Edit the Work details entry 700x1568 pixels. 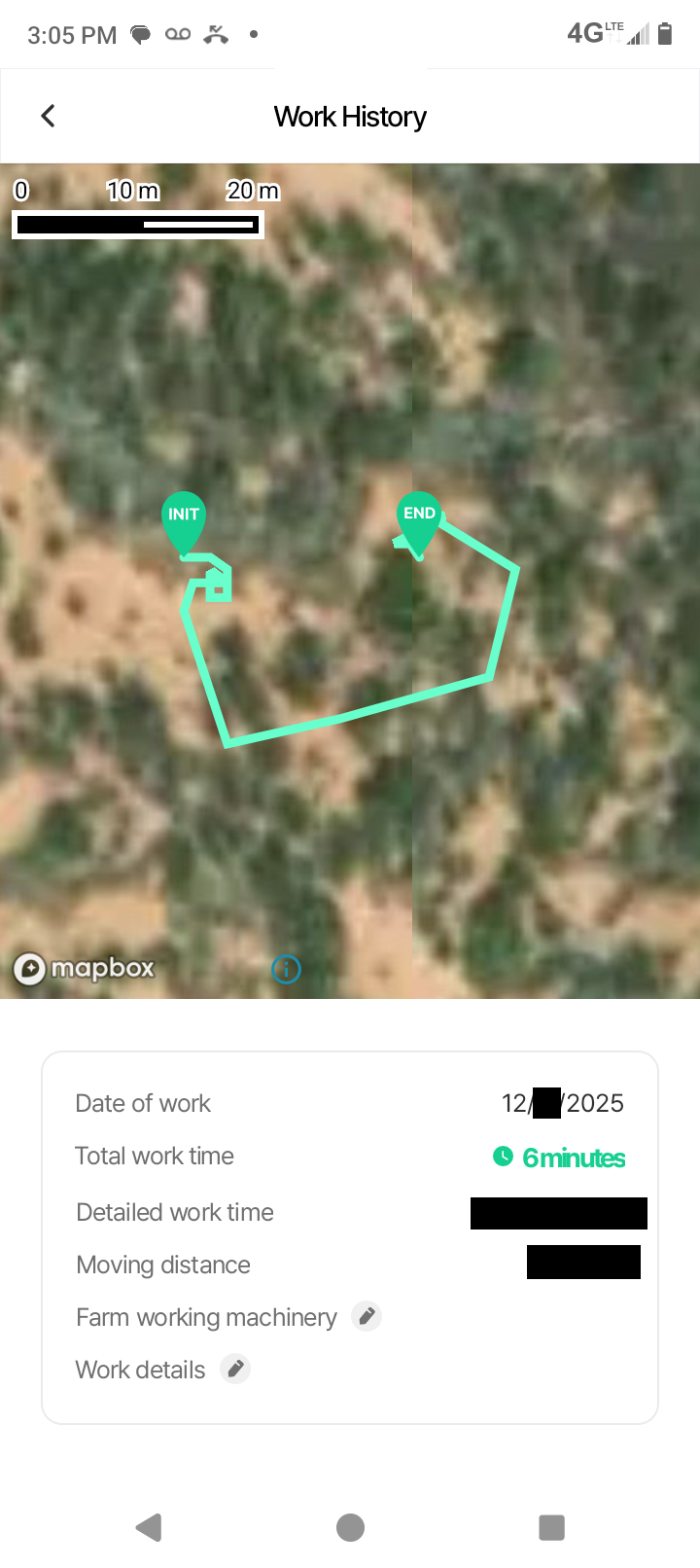(235, 1369)
